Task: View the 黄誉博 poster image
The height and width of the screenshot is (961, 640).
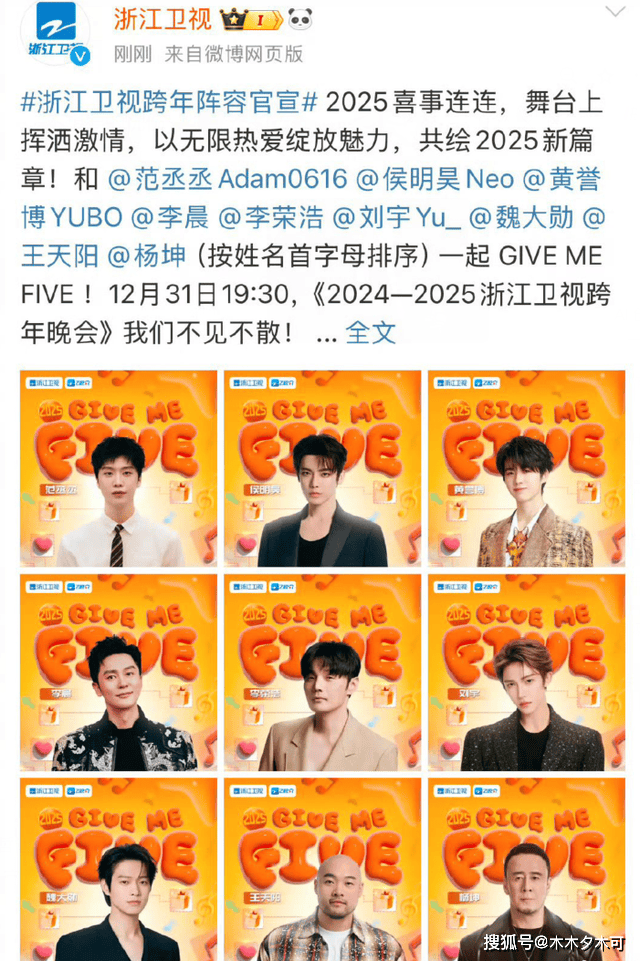Action: (526, 469)
